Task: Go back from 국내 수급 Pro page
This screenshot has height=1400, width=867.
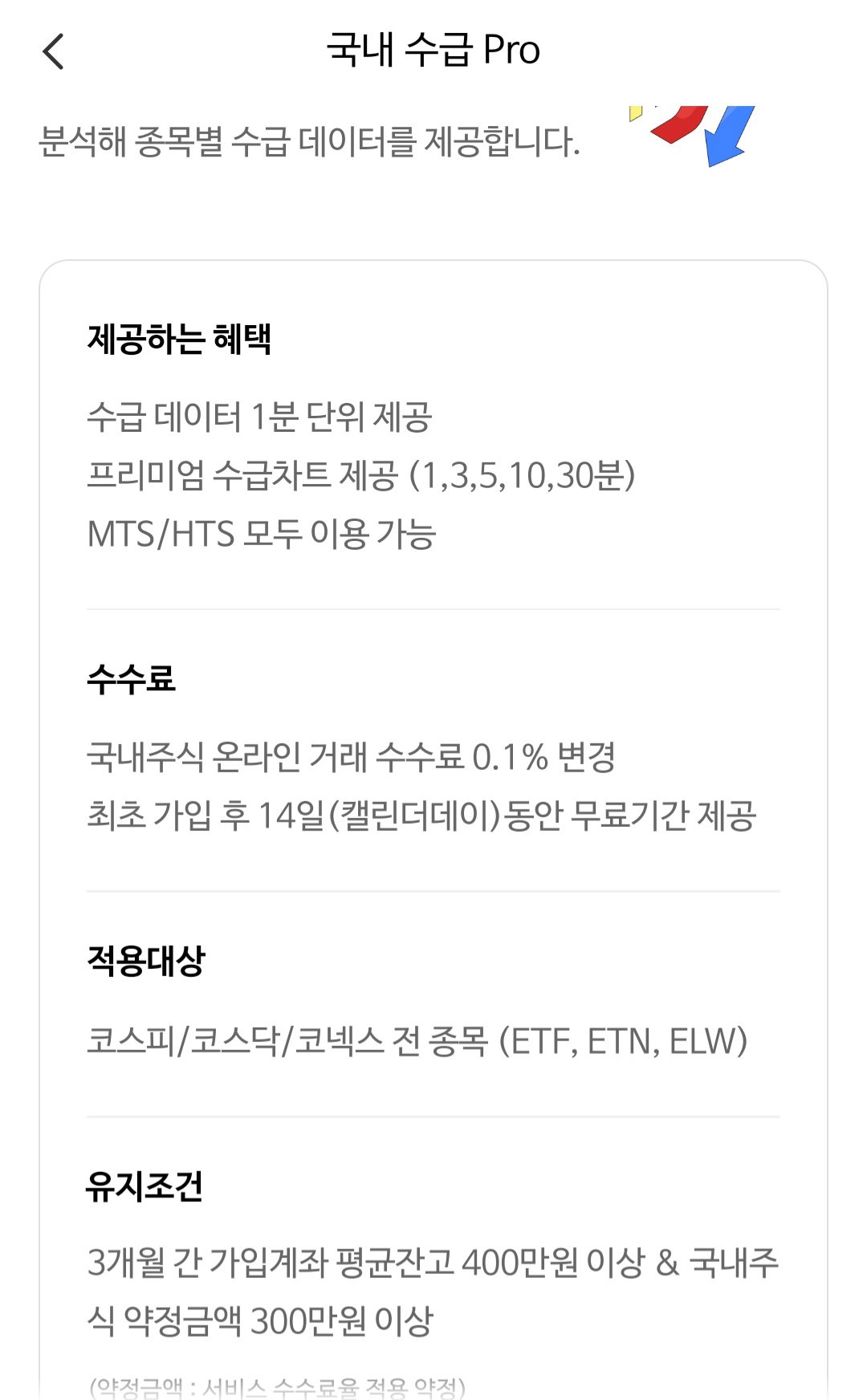Action: [53, 52]
